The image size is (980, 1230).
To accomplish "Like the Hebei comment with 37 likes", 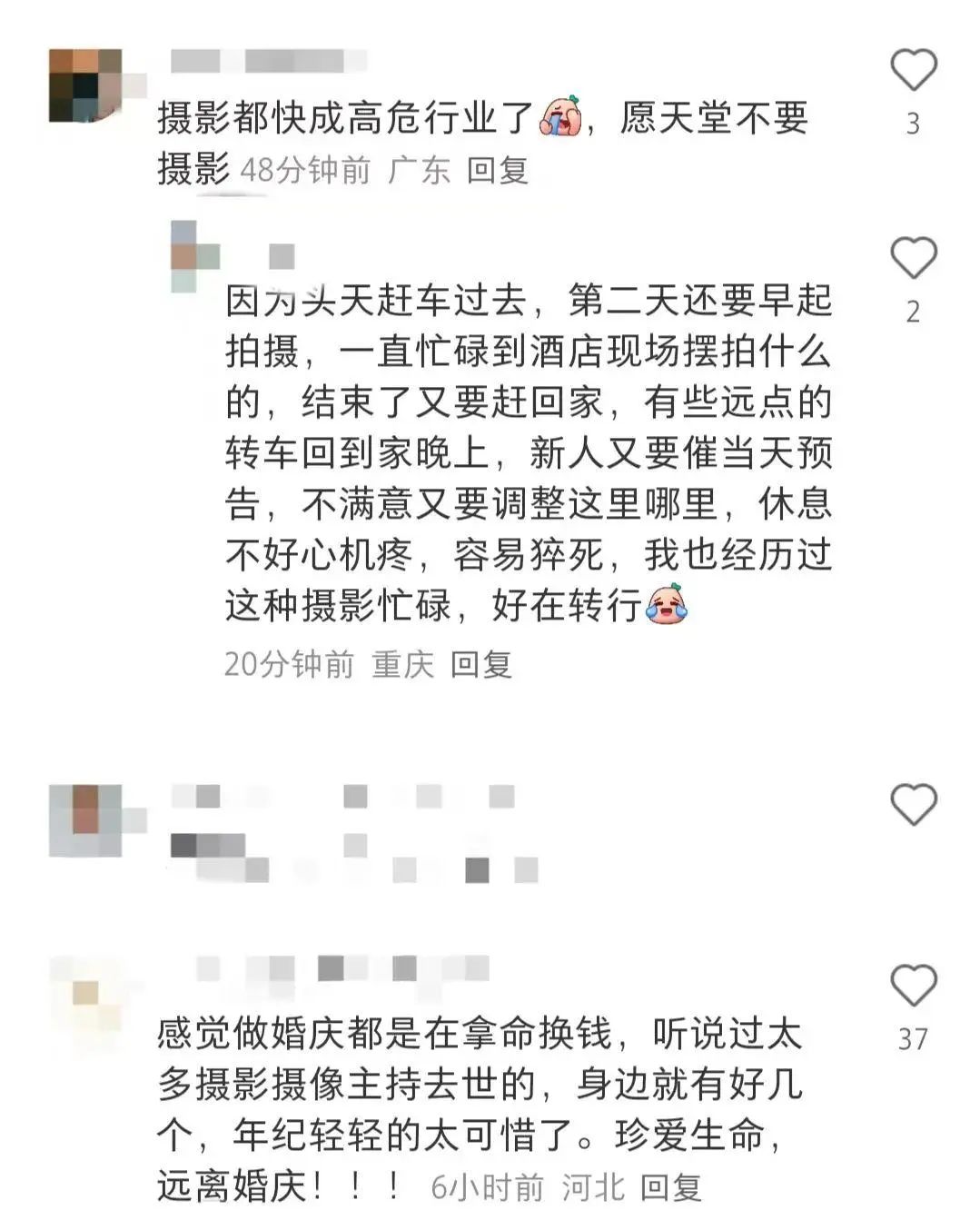I will point(913,987).
